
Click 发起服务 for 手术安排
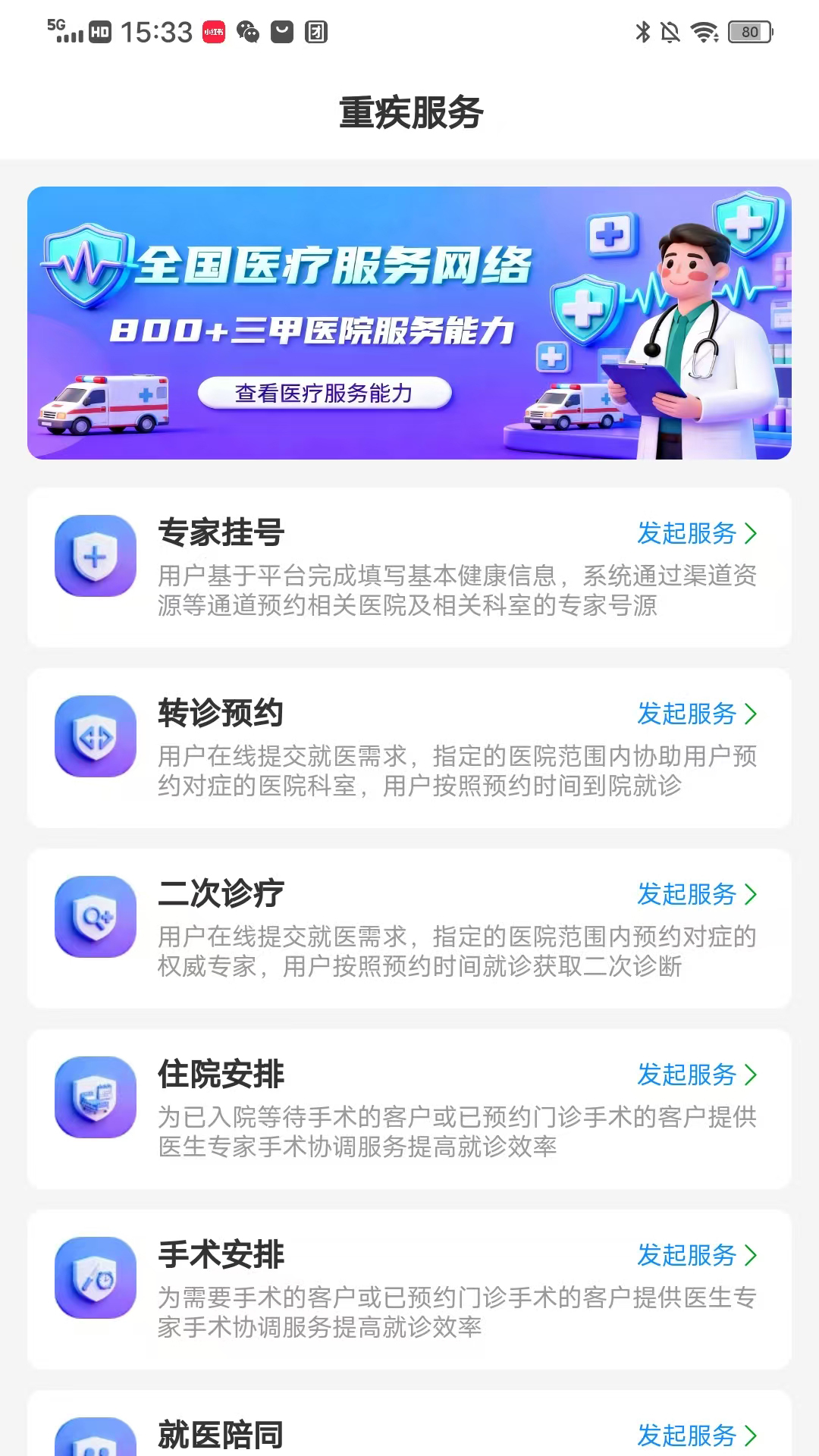coord(687,1255)
